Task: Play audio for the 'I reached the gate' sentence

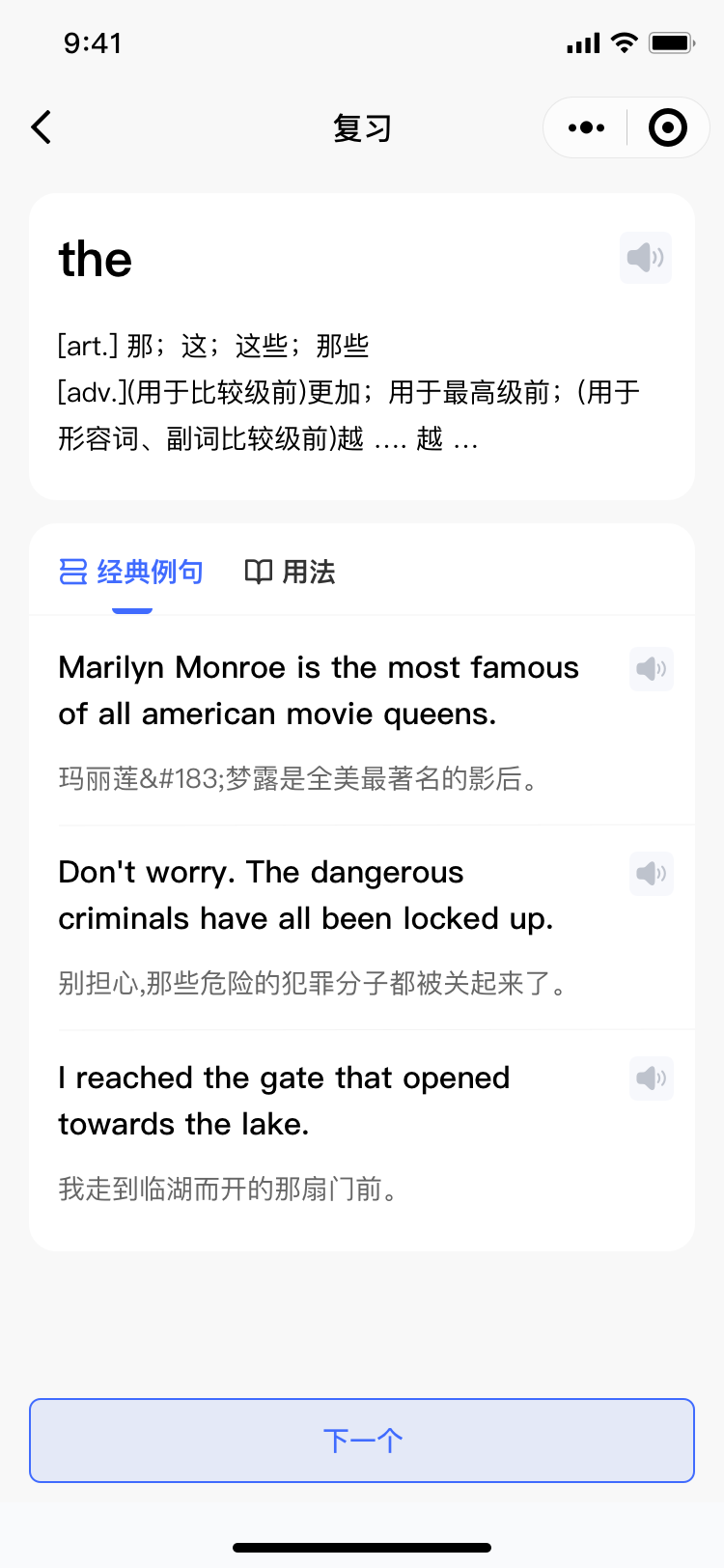Action: (x=651, y=1078)
